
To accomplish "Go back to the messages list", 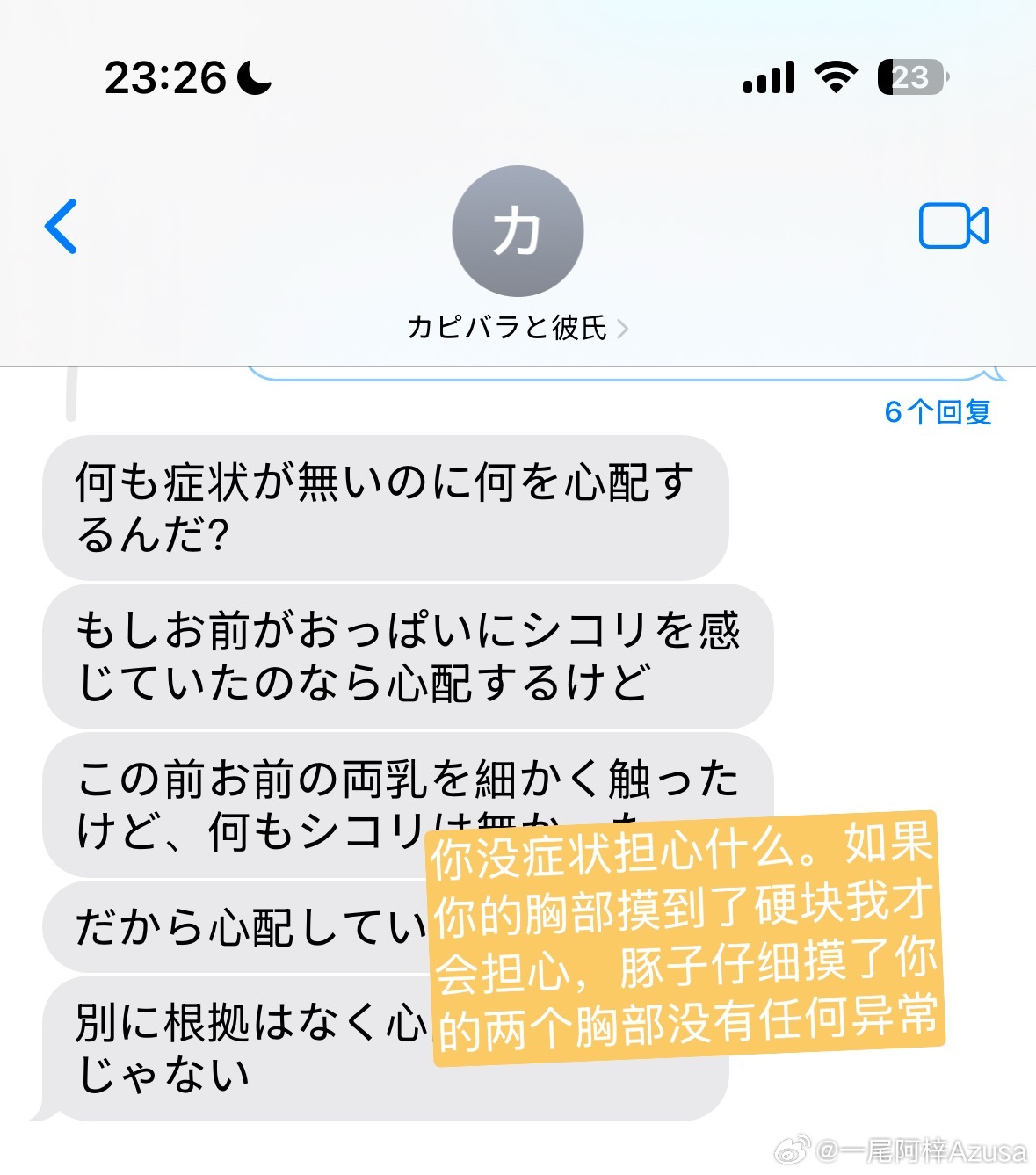I will [x=62, y=226].
